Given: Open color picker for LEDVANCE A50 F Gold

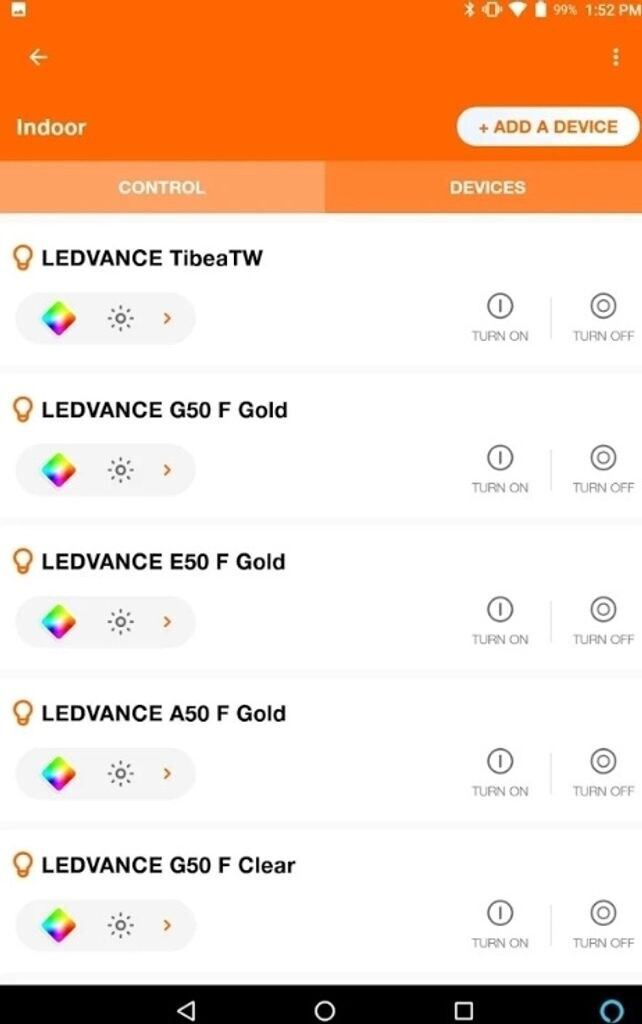Looking at the screenshot, I should click(x=59, y=773).
